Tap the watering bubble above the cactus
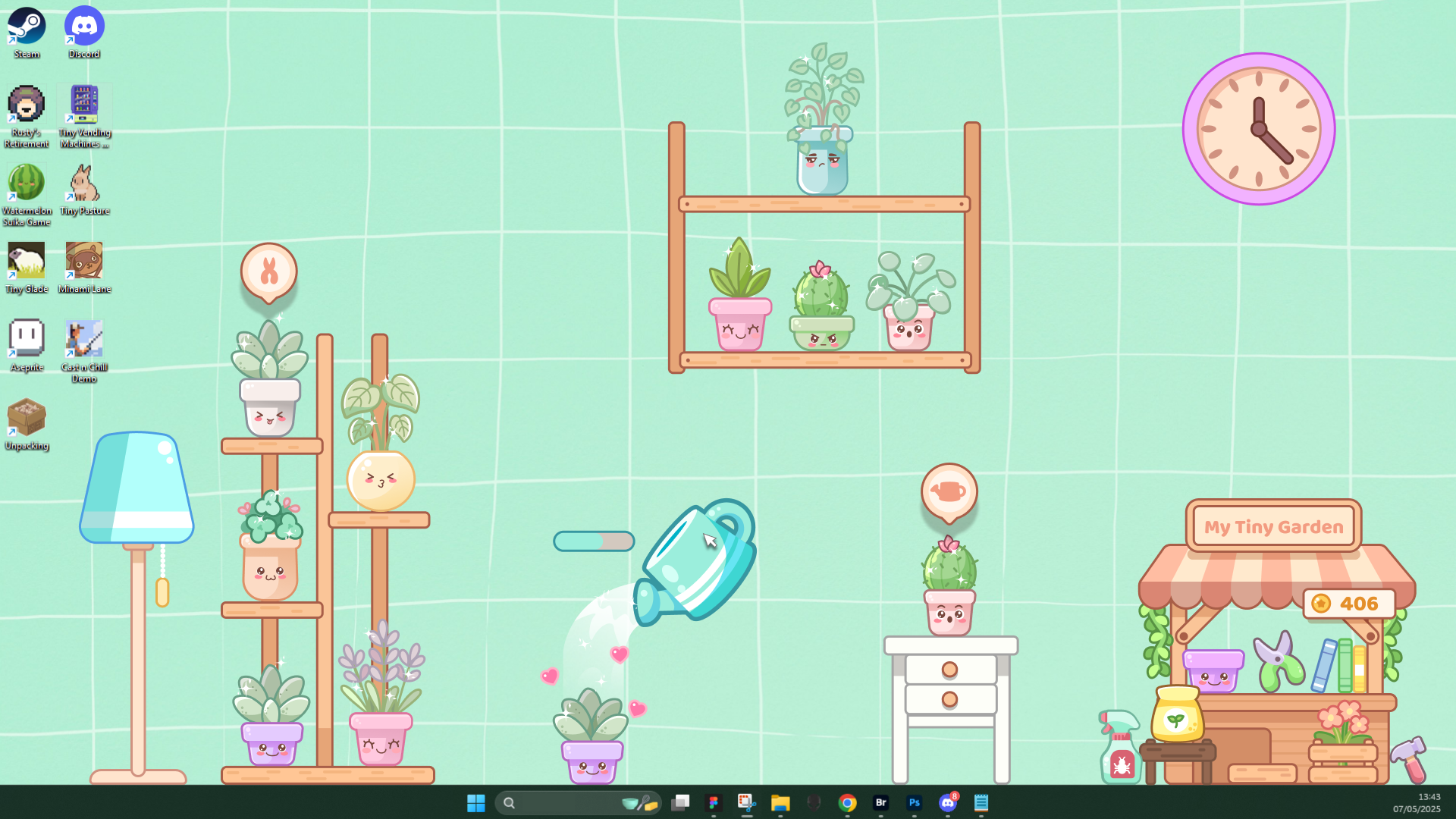The height and width of the screenshot is (819, 1456). pyautogui.click(x=949, y=491)
